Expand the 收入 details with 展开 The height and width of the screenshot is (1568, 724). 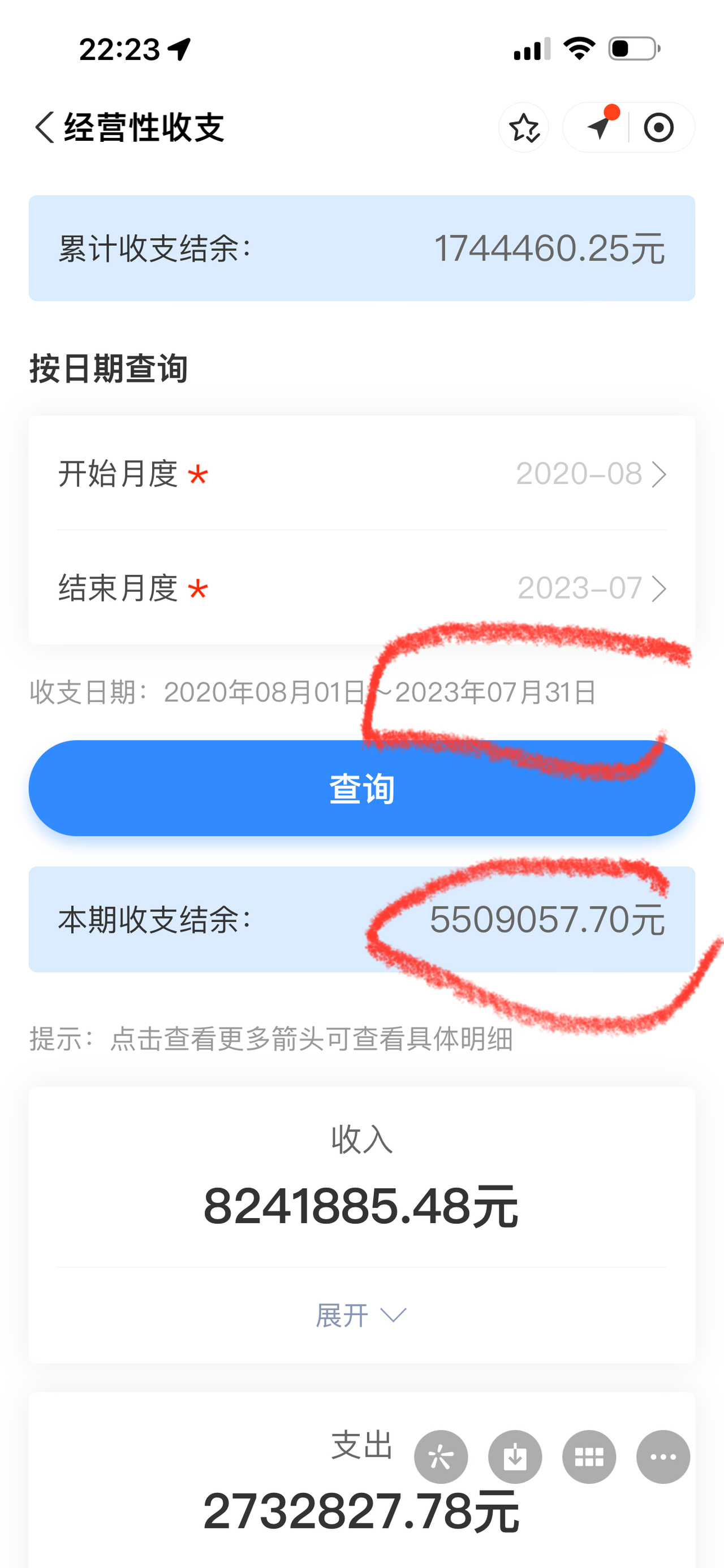[360, 1315]
